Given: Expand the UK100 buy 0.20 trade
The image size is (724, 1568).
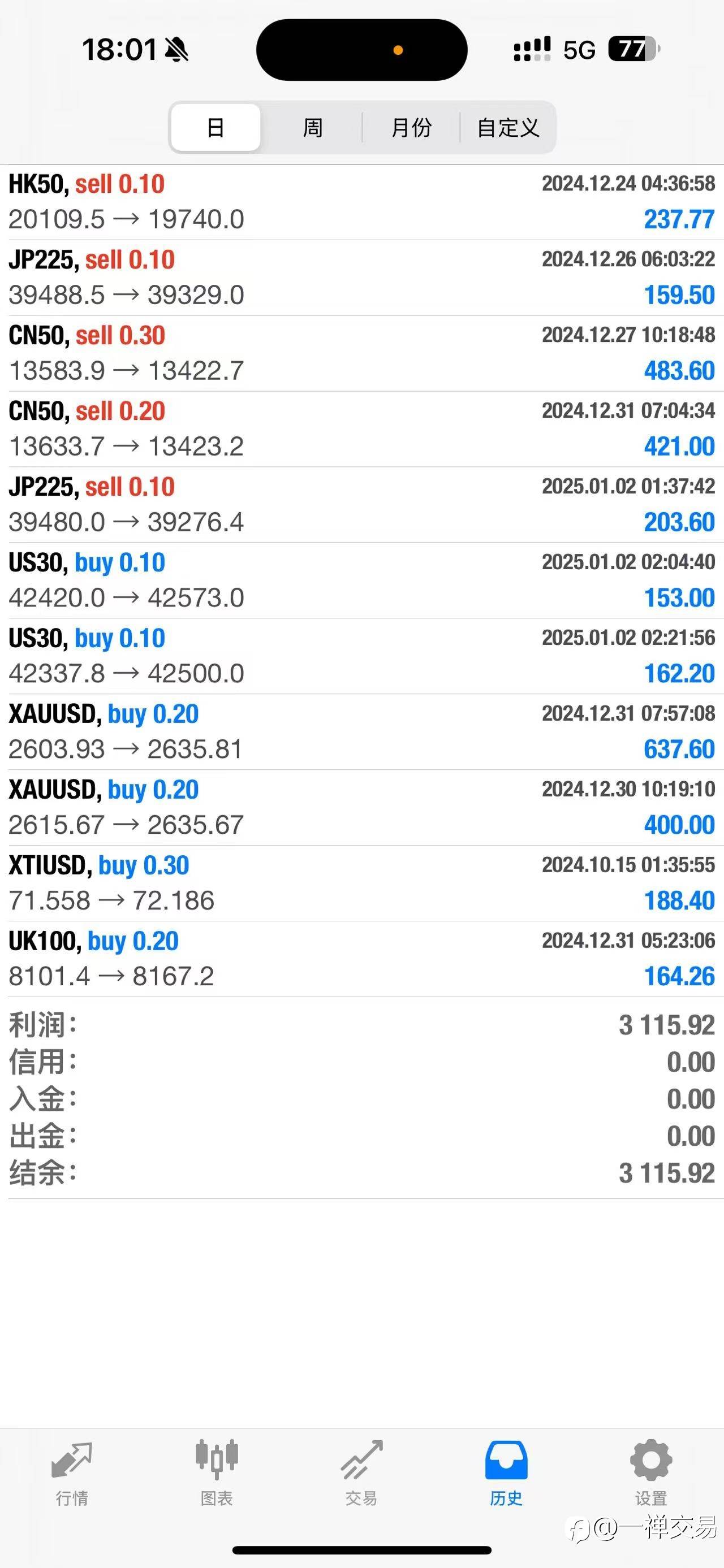Looking at the screenshot, I should pos(361,959).
